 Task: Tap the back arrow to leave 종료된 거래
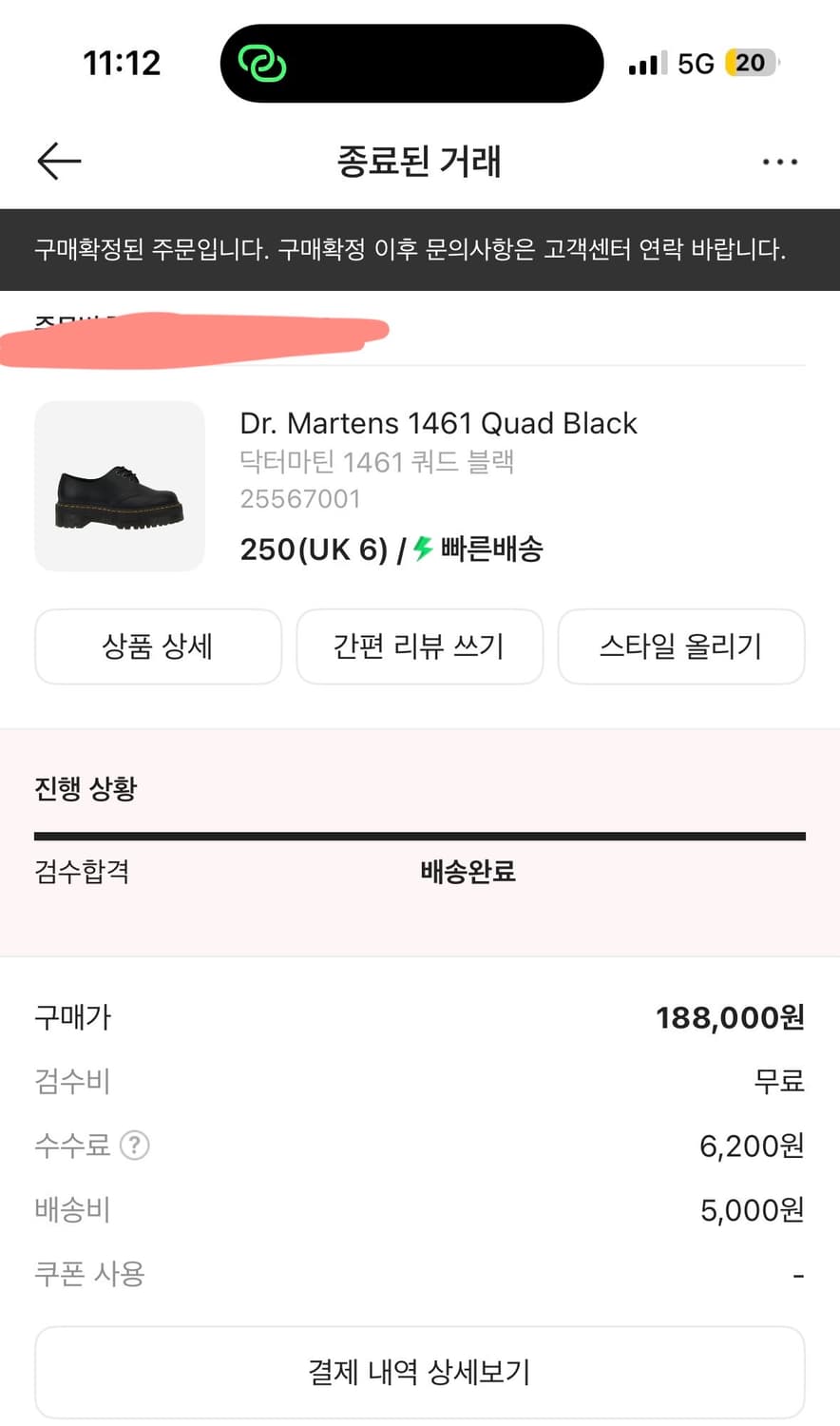[58, 161]
